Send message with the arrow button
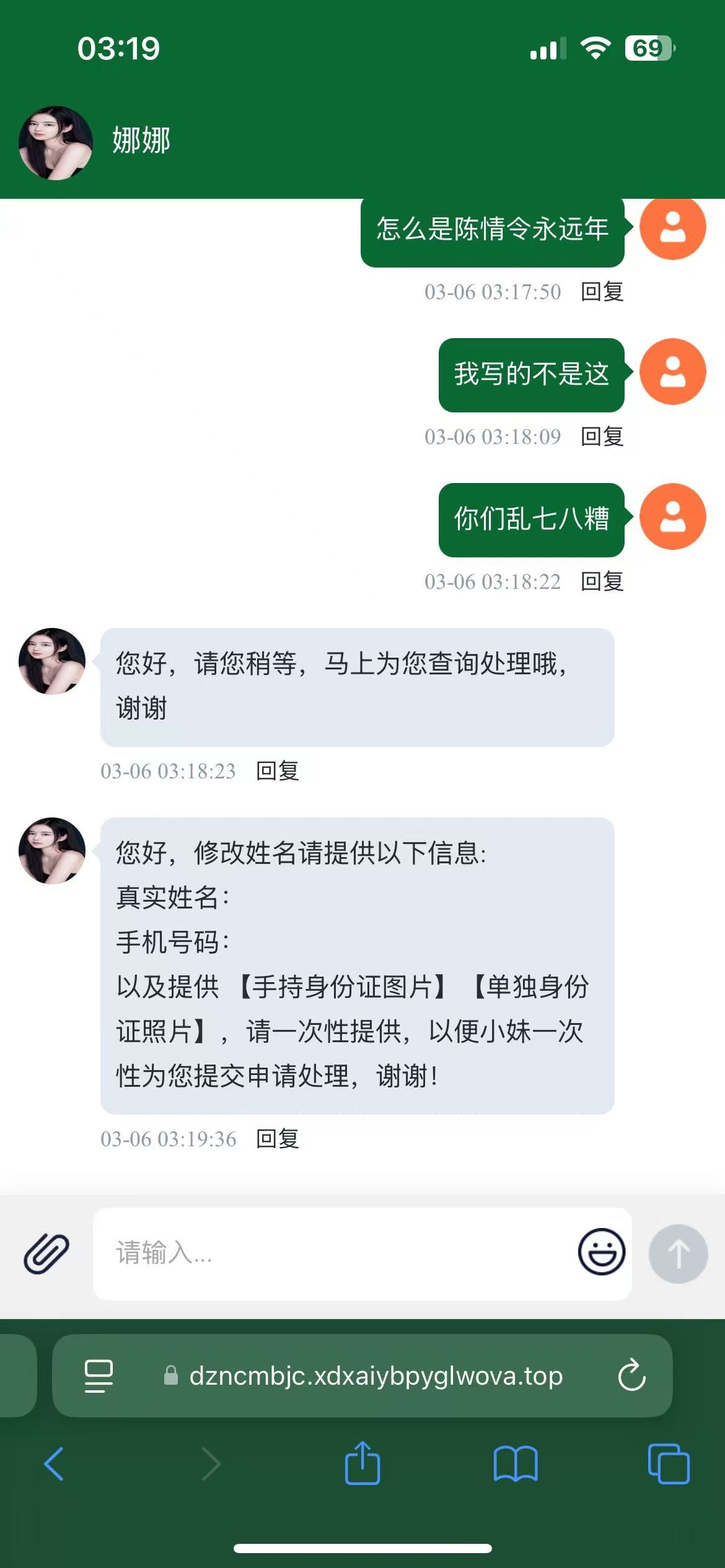 click(678, 1253)
